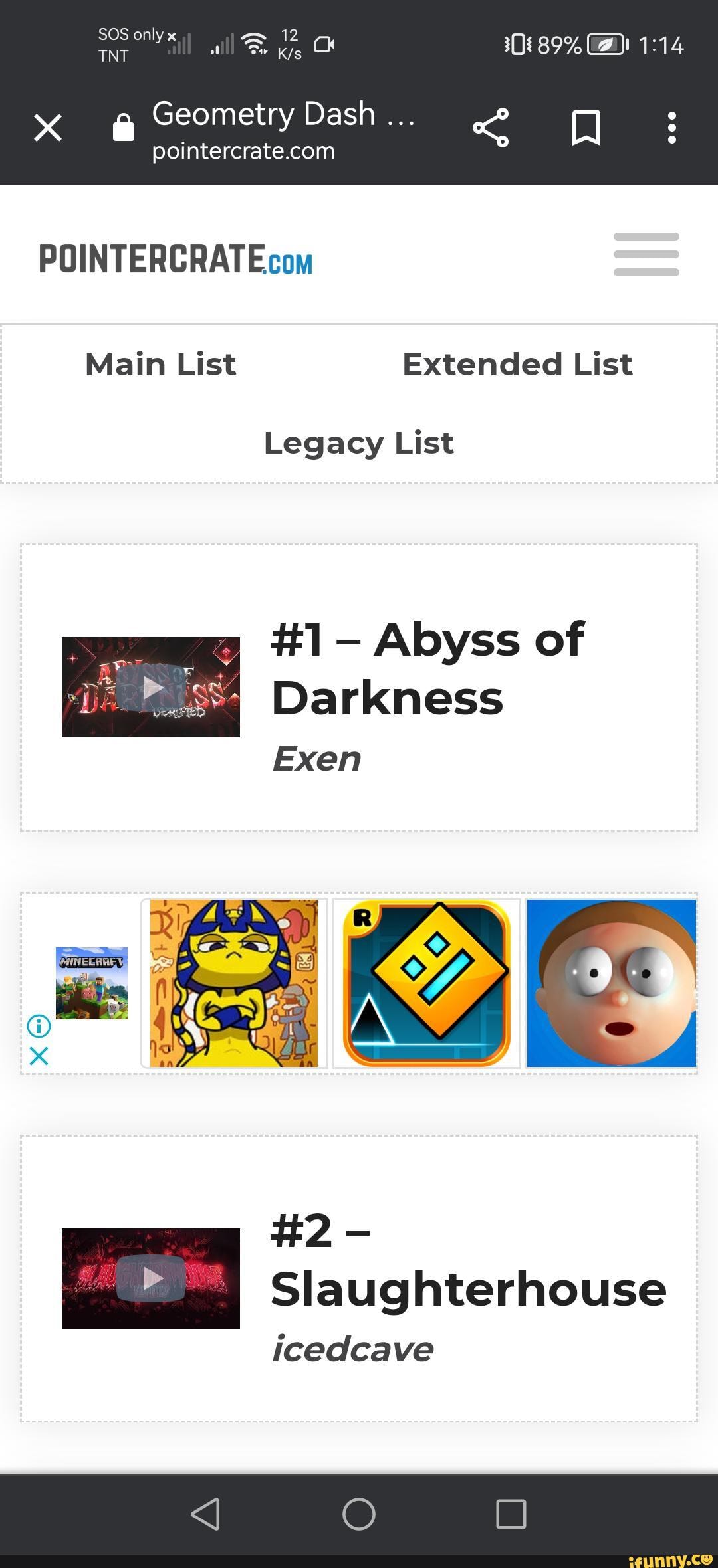The height and width of the screenshot is (1568, 718).
Task: Open the Minecraft ad tile
Action: 92,983
